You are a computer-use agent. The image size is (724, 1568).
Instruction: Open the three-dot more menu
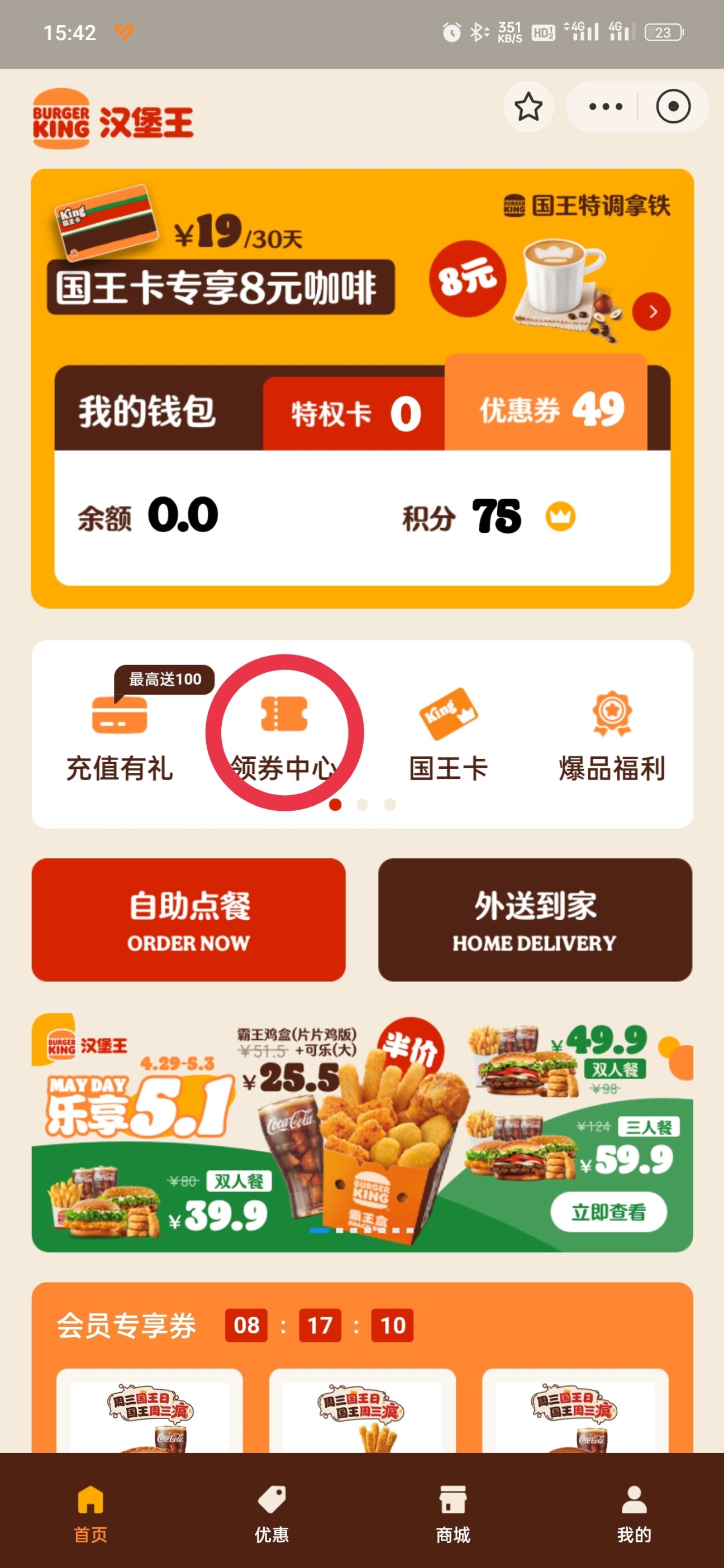click(x=605, y=107)
